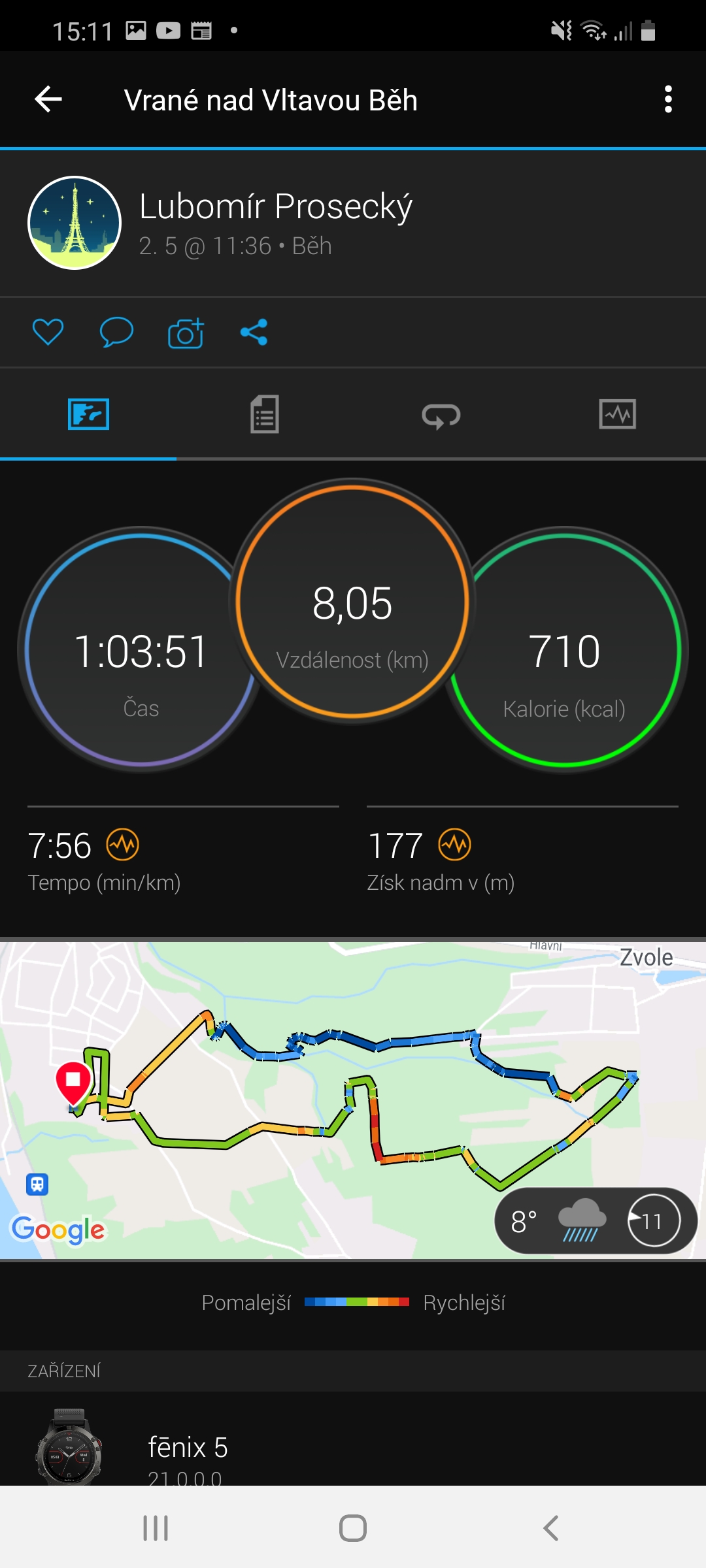The width and height of the screenshot is (706, 1568).
Task: Open the three-dot overflow menu
Action: click(667, 99)
